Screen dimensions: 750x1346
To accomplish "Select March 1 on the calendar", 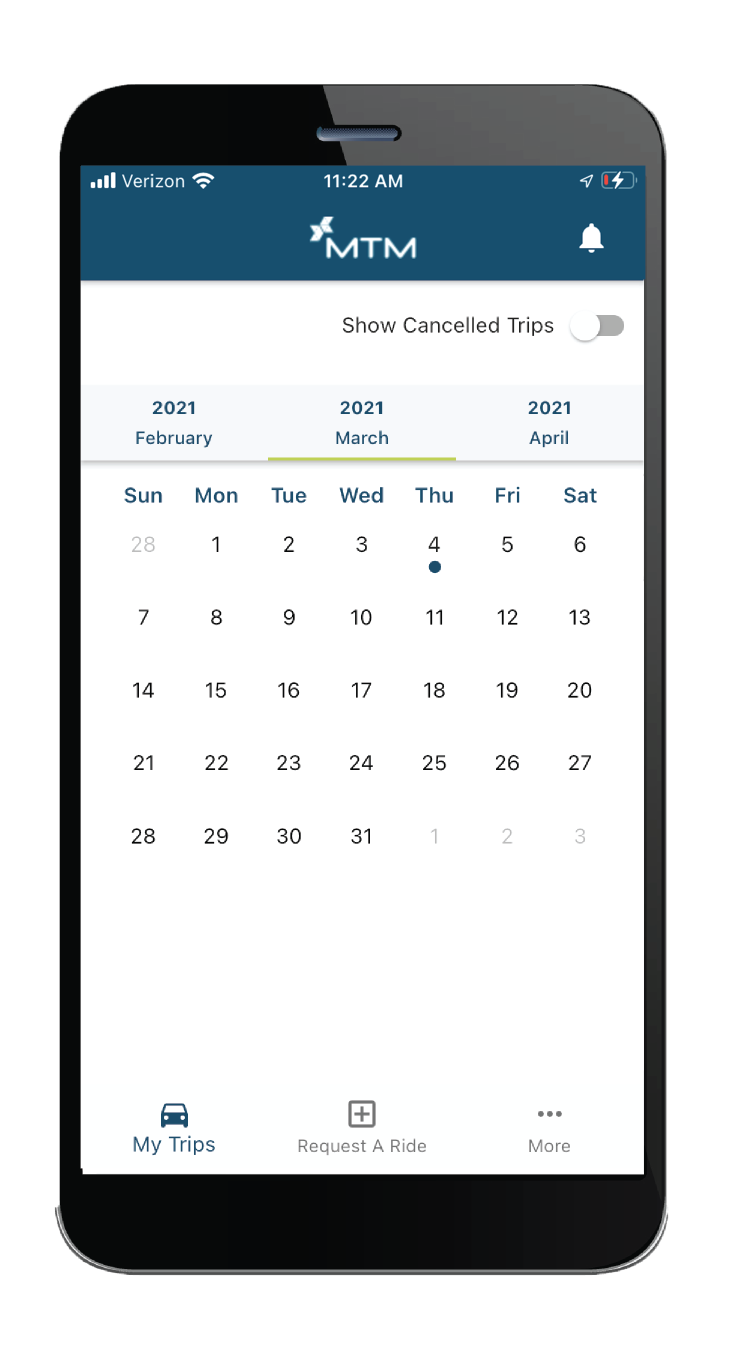I will tap(216, 546).
